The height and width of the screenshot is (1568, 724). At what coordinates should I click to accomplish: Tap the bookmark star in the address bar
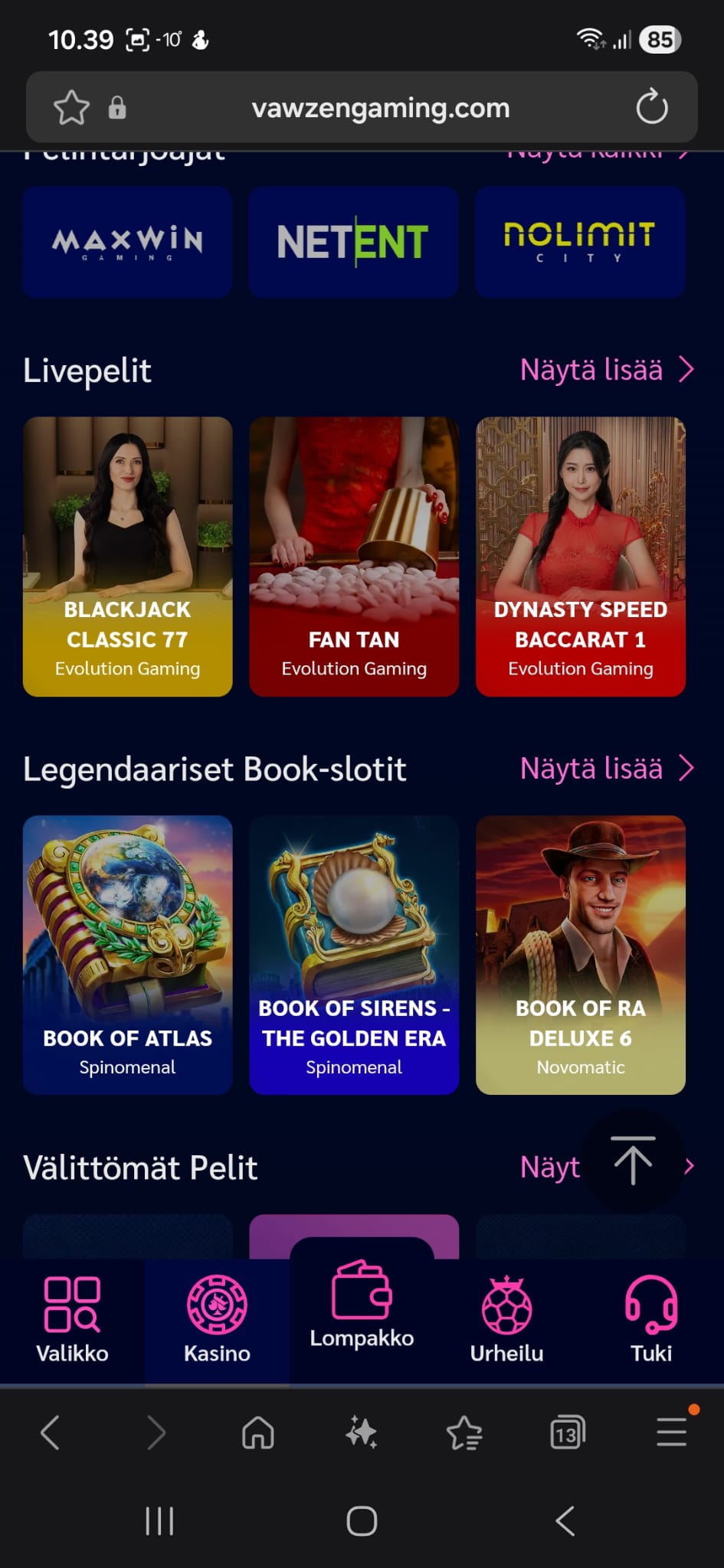tap(70, 107)
